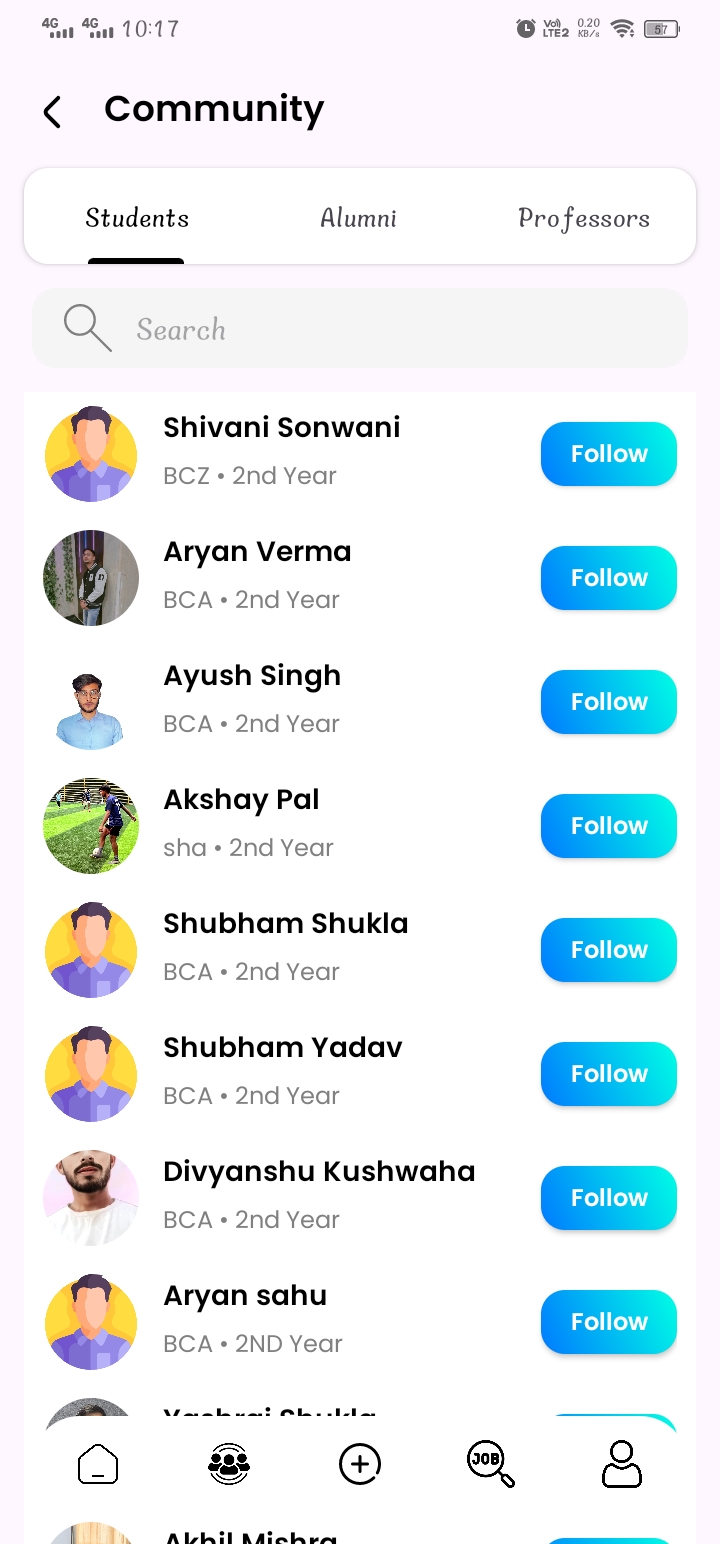Go back from the Community screen
The width and height of the screenshot is (720, 1544).
[x=52, y=112]
